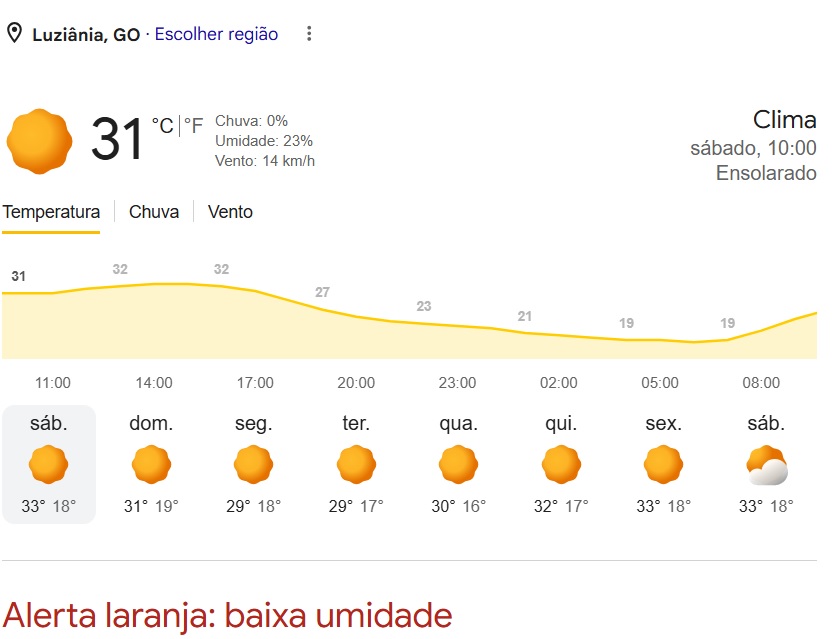Image resolution: width=836 pixels, height=639 pixels.
Task: Select the seg. forecast day
Action: pos(254,464)
